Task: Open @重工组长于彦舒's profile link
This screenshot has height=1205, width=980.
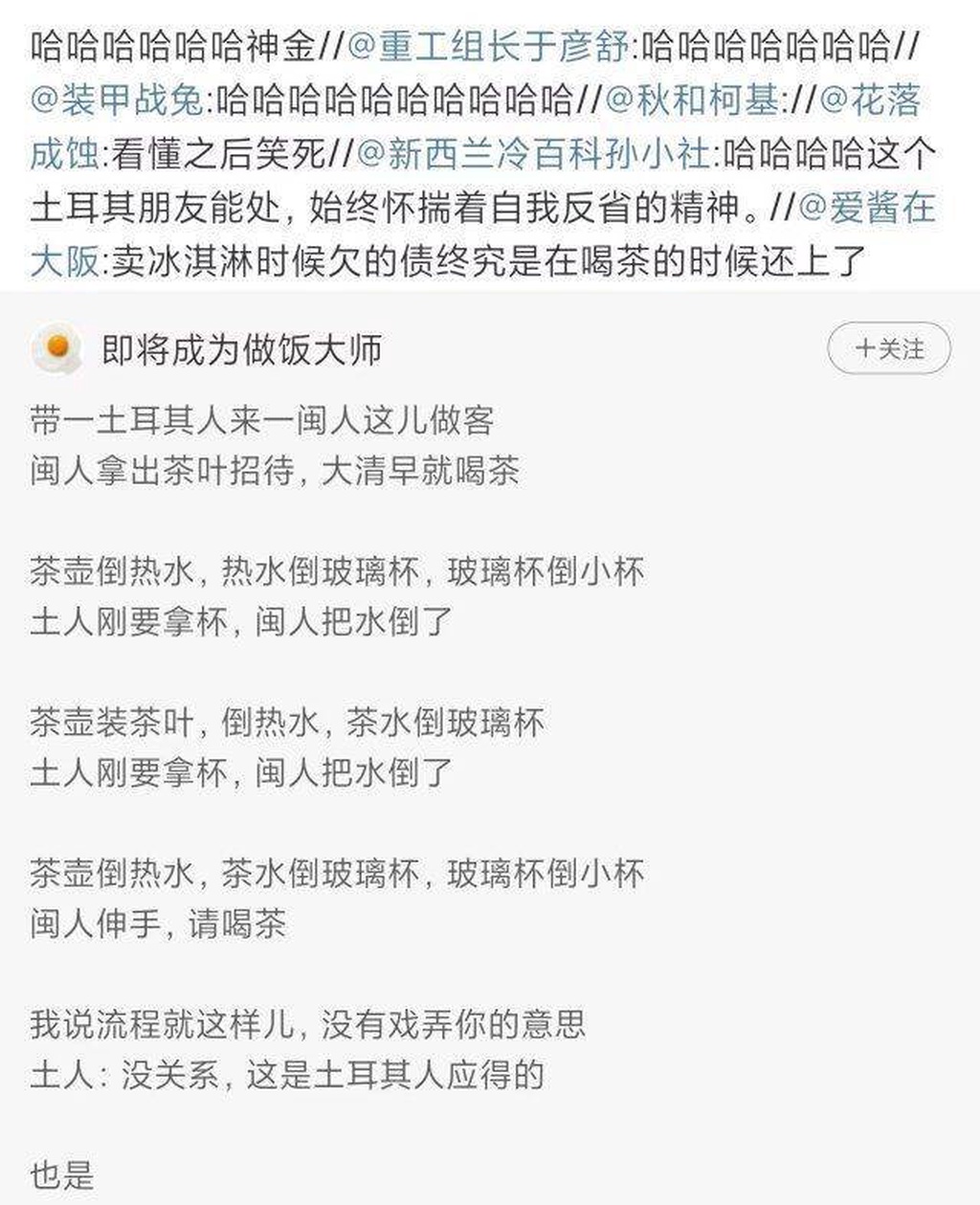Action: point(488,46)
